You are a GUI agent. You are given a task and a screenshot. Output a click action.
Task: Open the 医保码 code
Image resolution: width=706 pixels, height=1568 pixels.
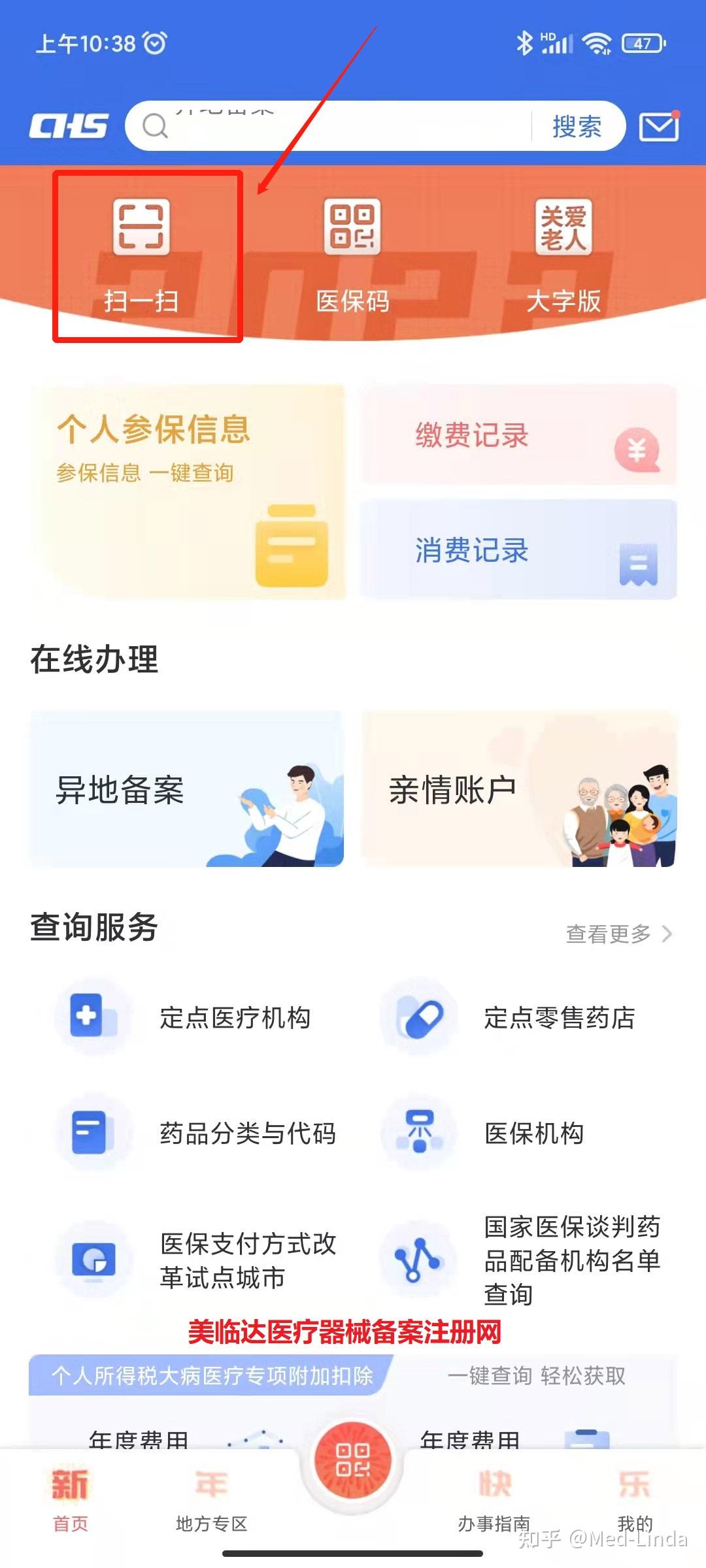tap(352, 255)
